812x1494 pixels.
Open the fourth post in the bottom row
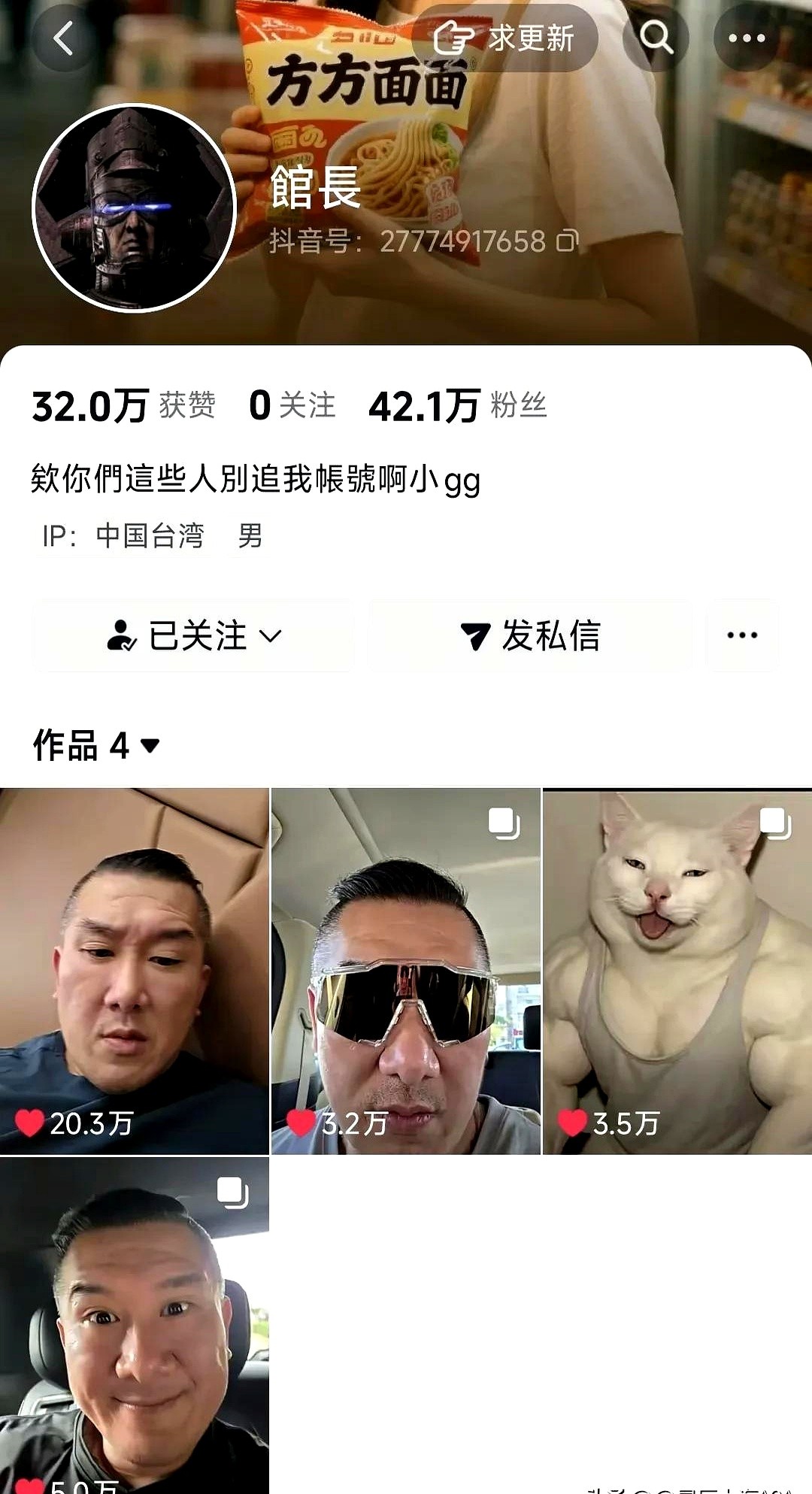[x=134, y=1323]
